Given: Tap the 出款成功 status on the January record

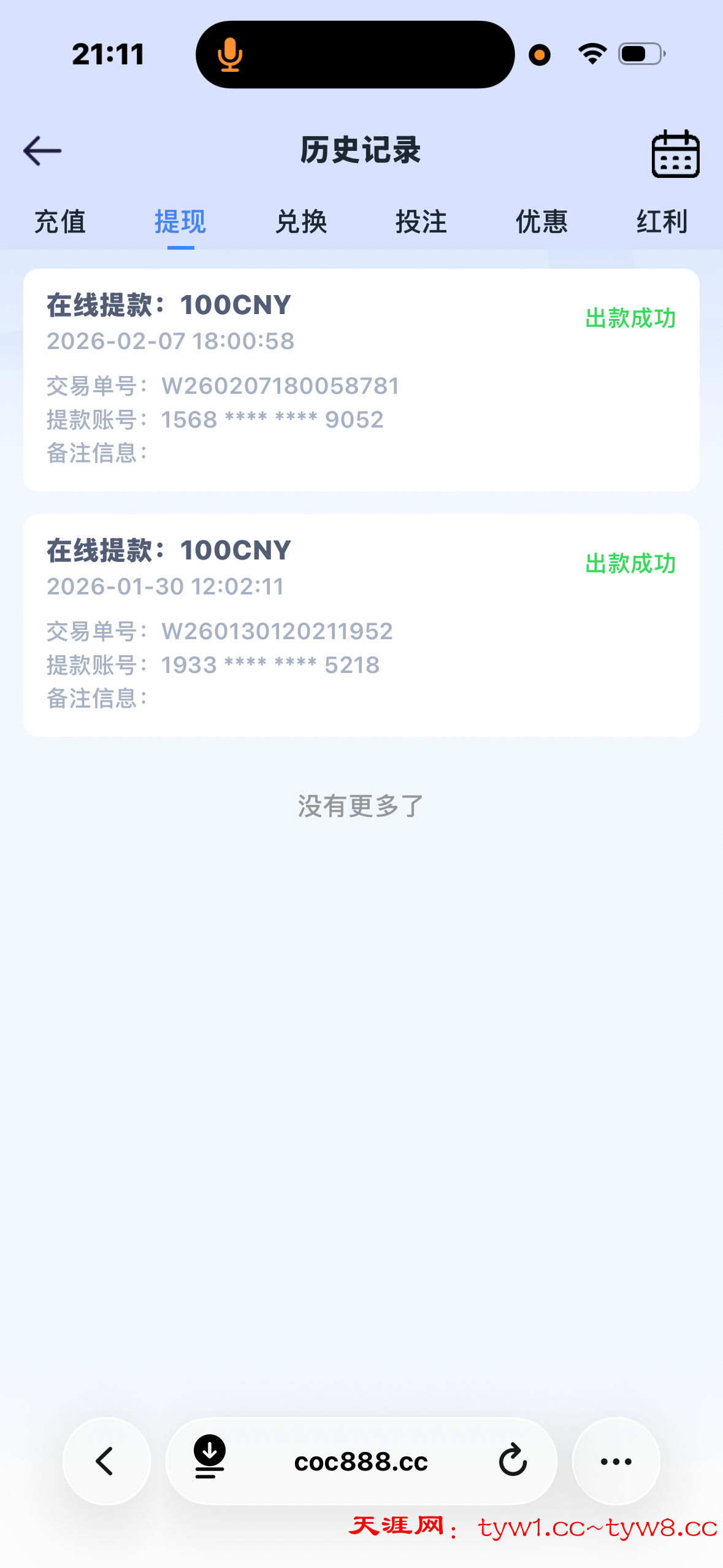Looking at the screenshot, I should coord(630,565).
